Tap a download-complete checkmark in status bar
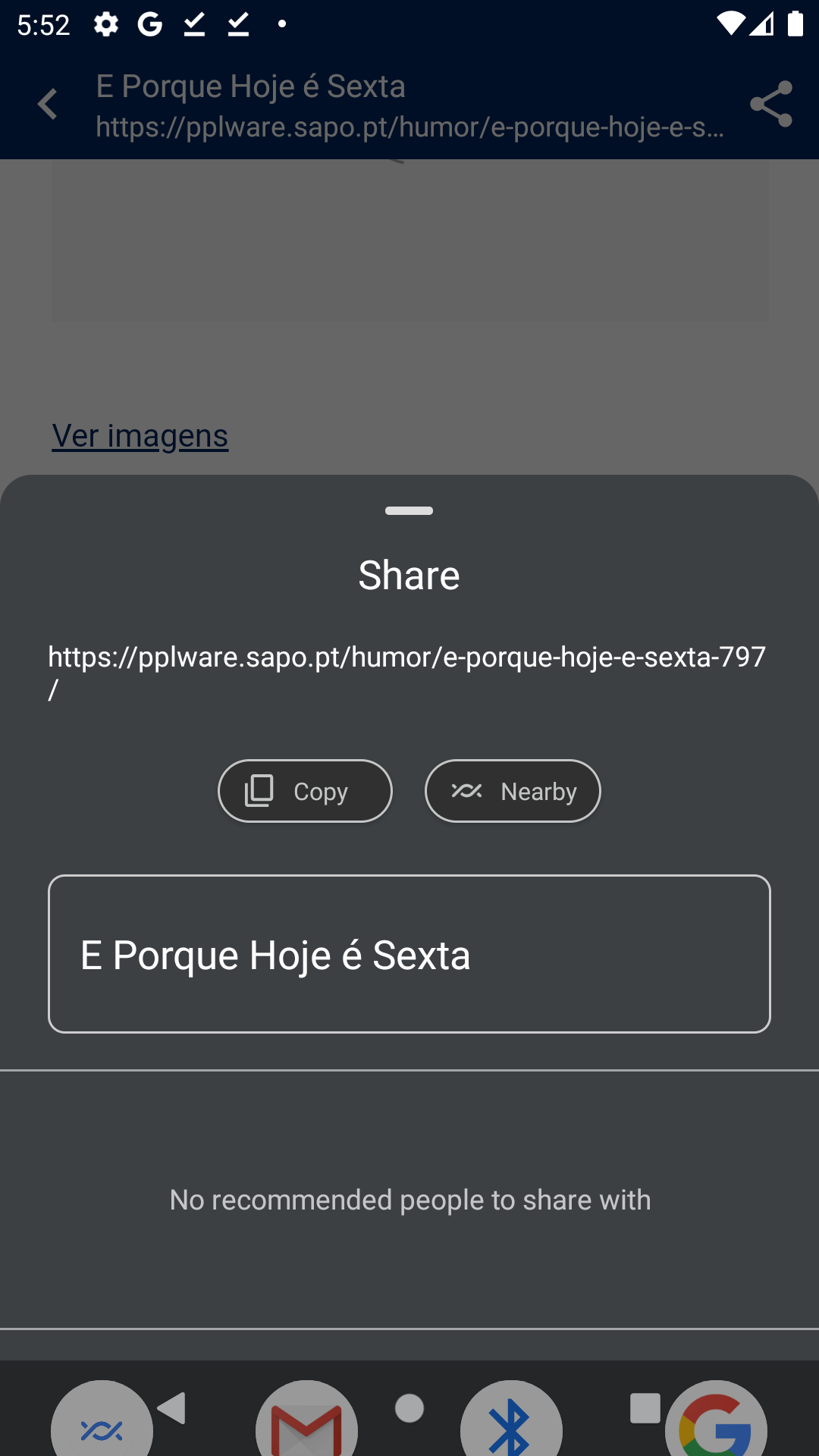The width and height of the screenshot is (819, 1456). point(196,24)
